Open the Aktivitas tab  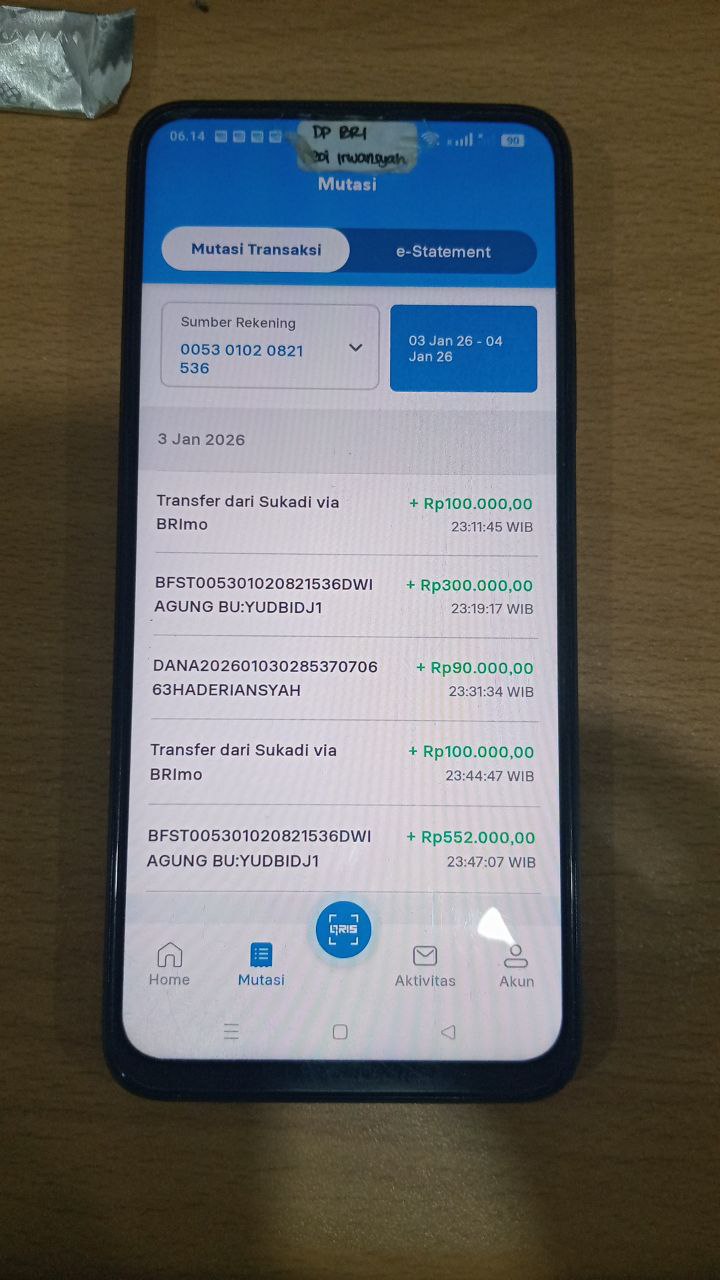tap(425, 967)
